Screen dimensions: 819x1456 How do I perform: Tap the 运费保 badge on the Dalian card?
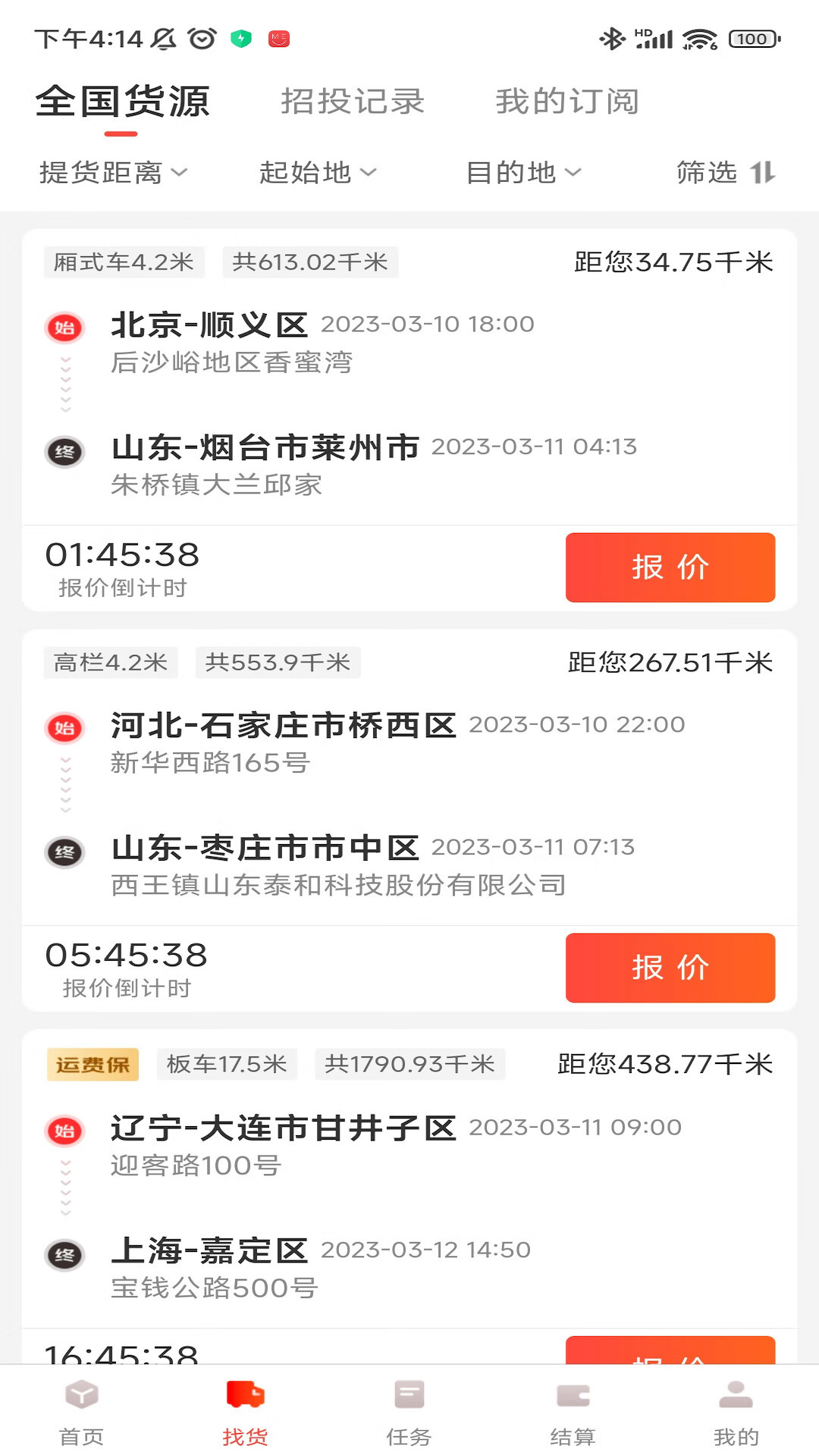pyautogui.click(x=92, y=1065)
